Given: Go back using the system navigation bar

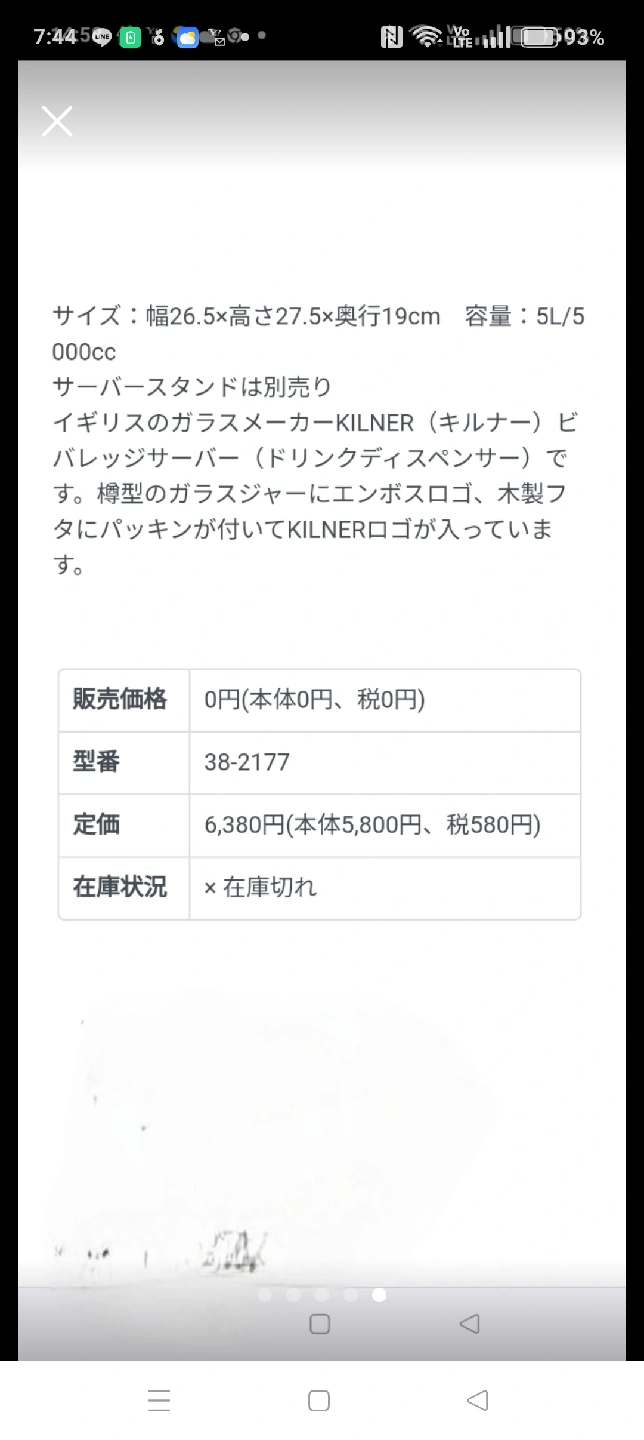Looking at the screenshot, I should tap(477, 1400).
